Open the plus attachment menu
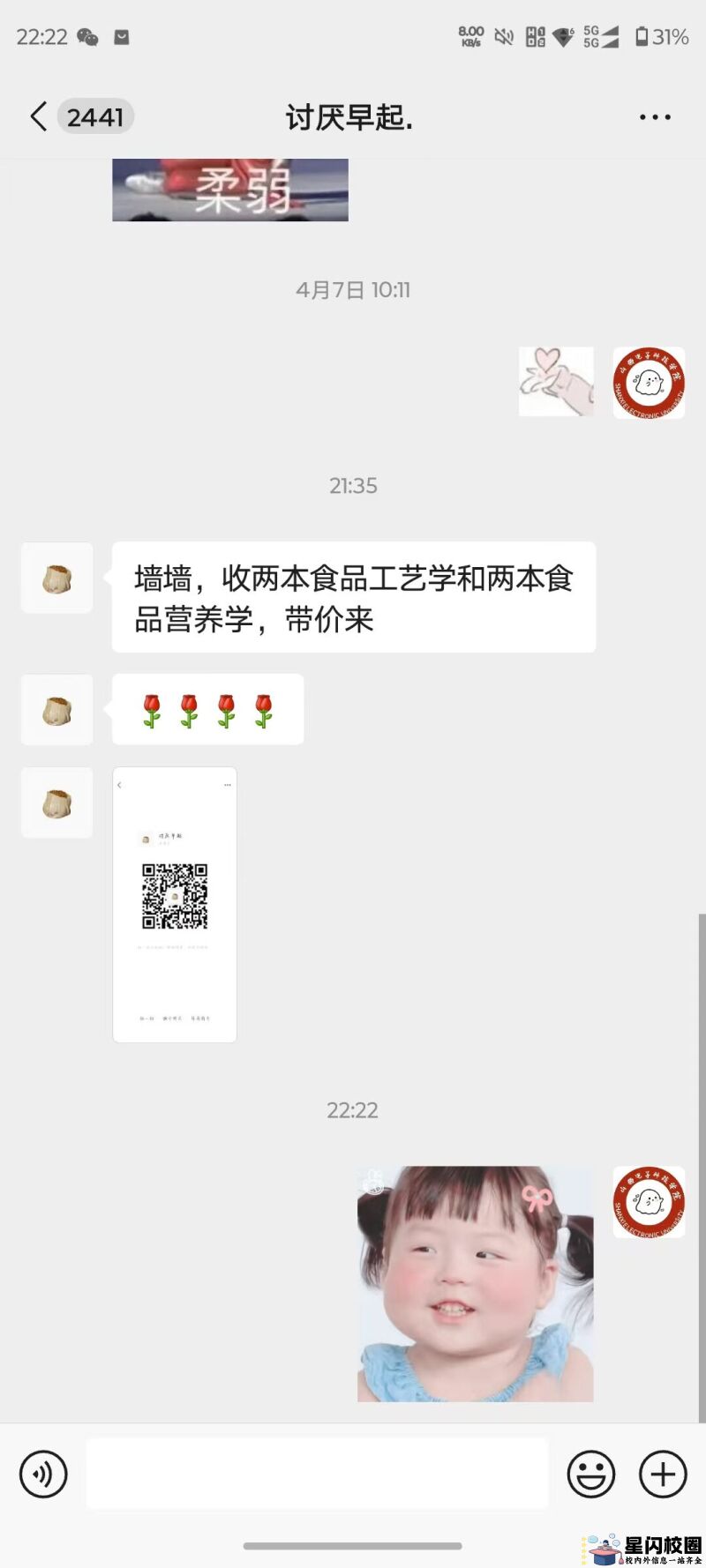Screen dimensions: 706x1568 click(663, 1474)
